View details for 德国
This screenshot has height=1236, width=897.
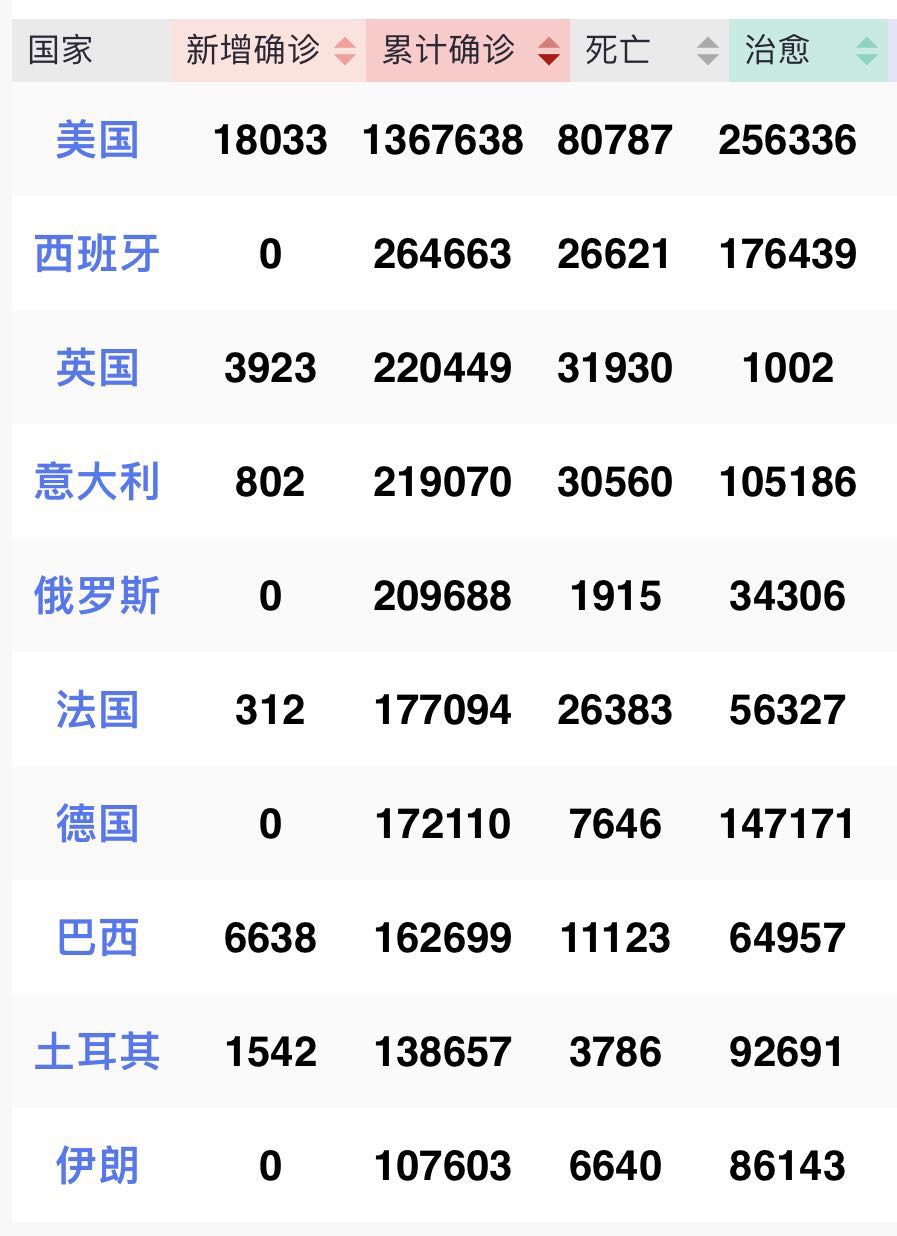[97, 824]
